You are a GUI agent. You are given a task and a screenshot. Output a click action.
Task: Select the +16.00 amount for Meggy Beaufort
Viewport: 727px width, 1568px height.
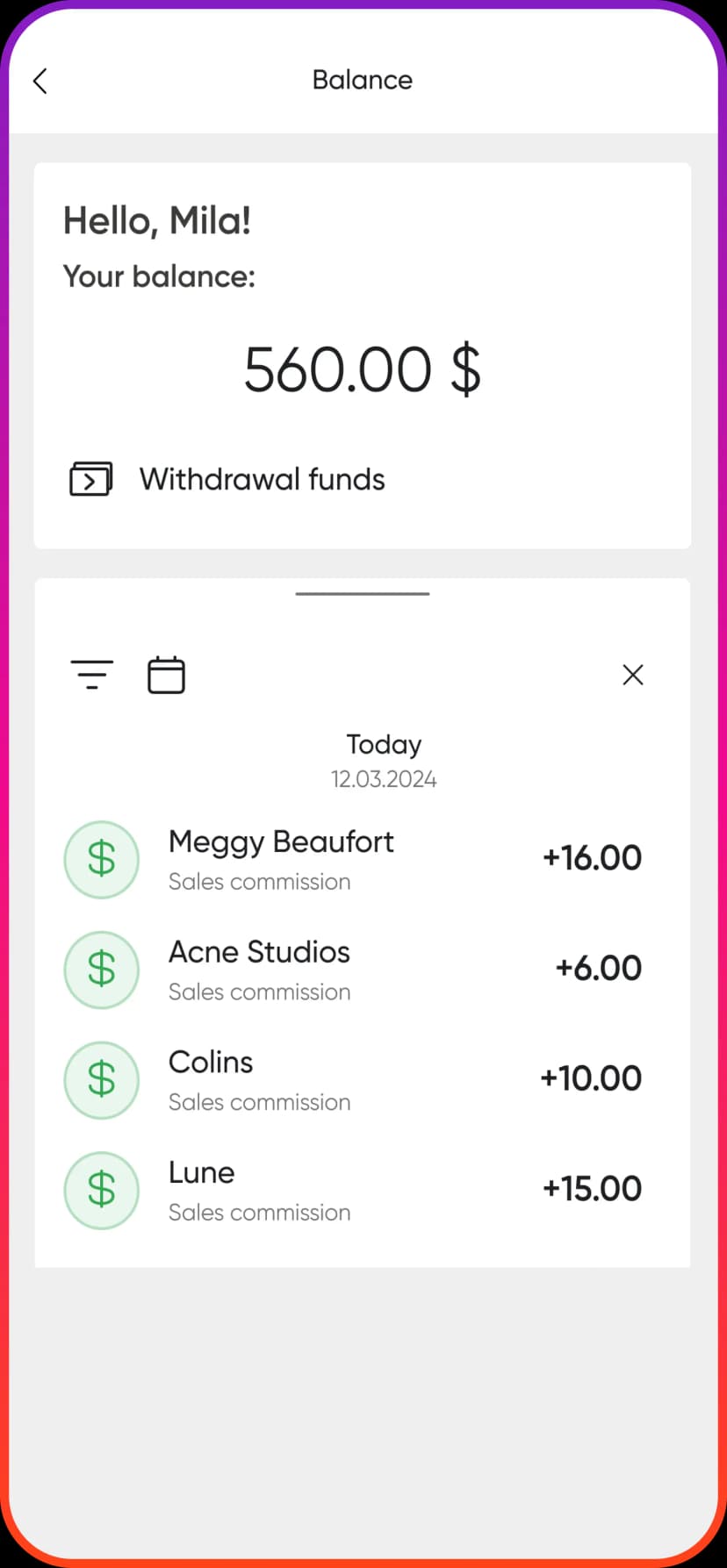tap(592, 858)
